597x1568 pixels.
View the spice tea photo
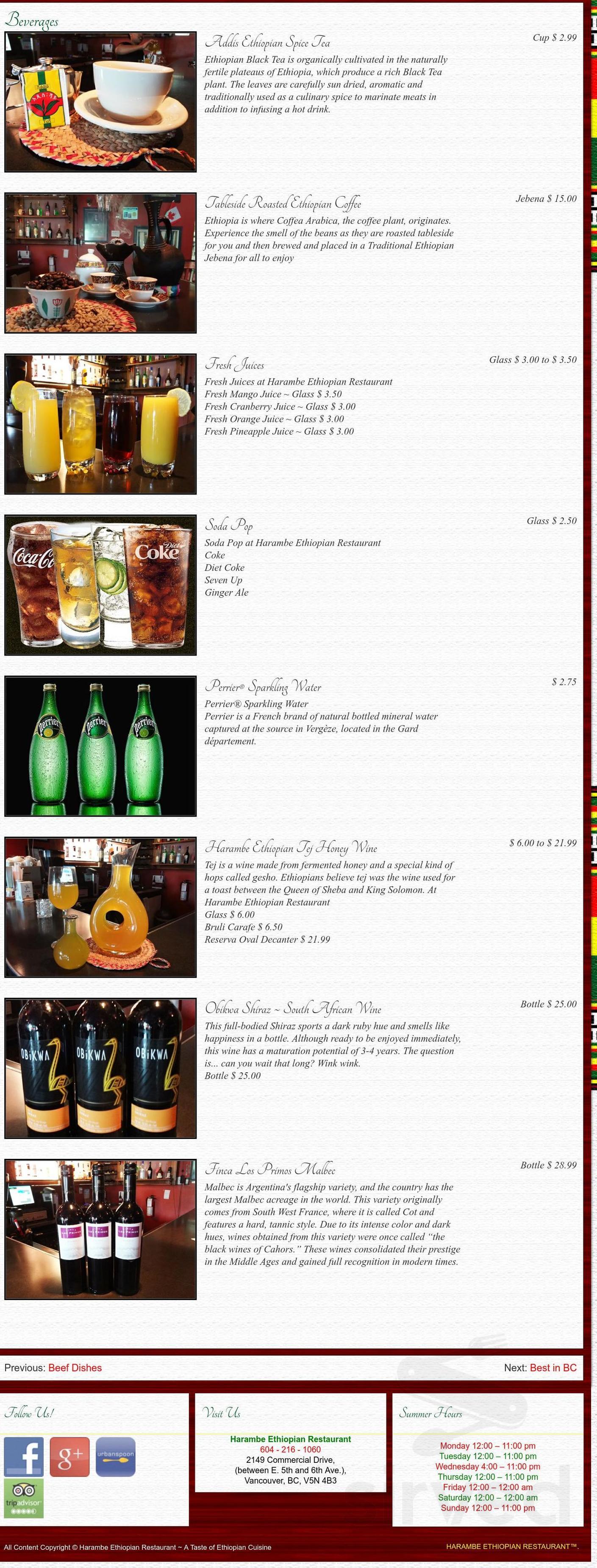click(x=100, y=100)
